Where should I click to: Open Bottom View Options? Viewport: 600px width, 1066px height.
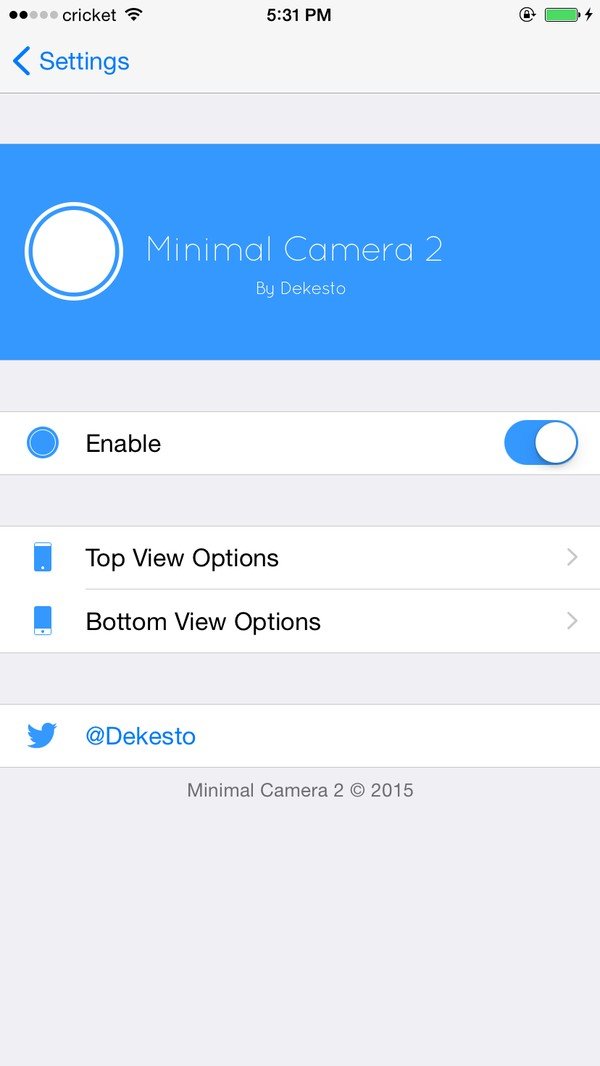click(300, 621)
